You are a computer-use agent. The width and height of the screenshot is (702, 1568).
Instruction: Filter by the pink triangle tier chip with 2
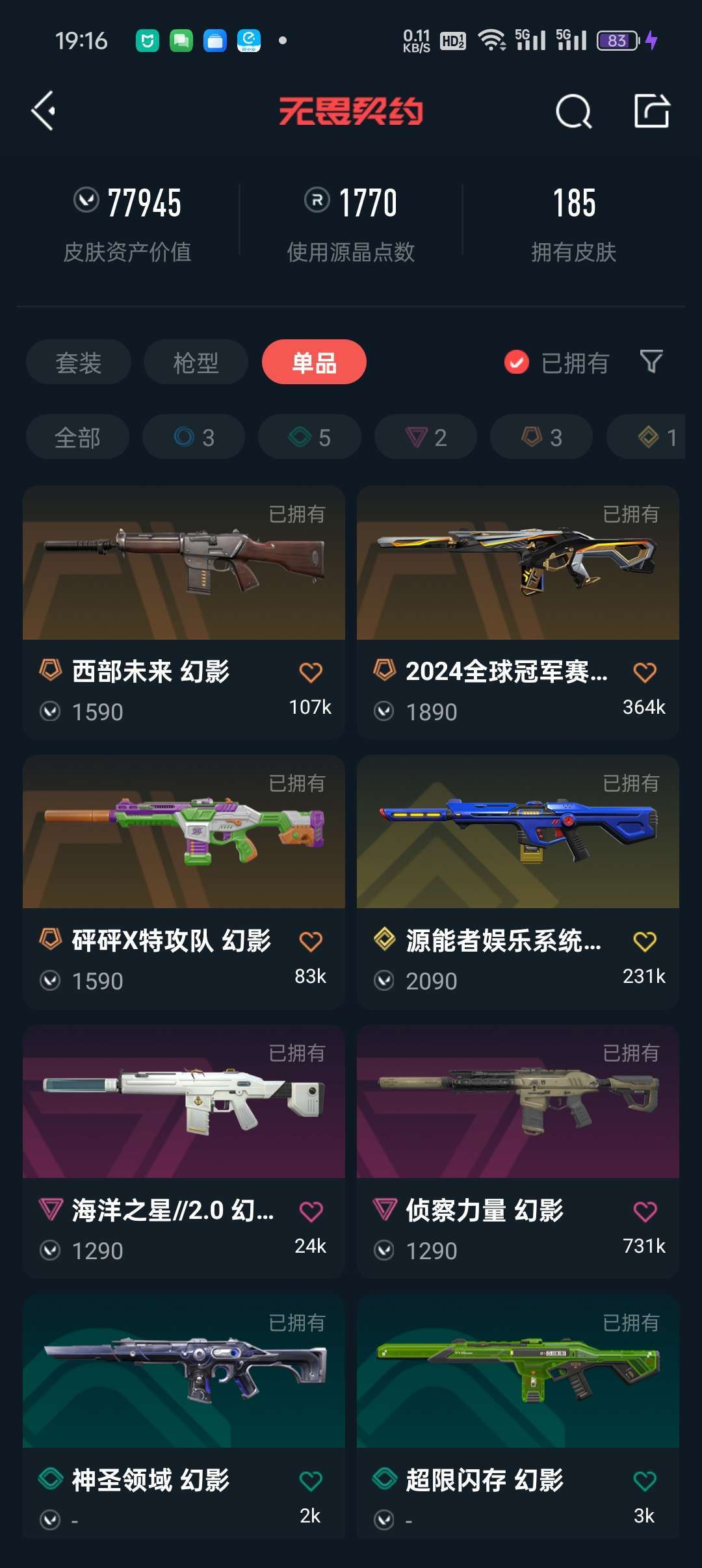(x=426, y=437)
